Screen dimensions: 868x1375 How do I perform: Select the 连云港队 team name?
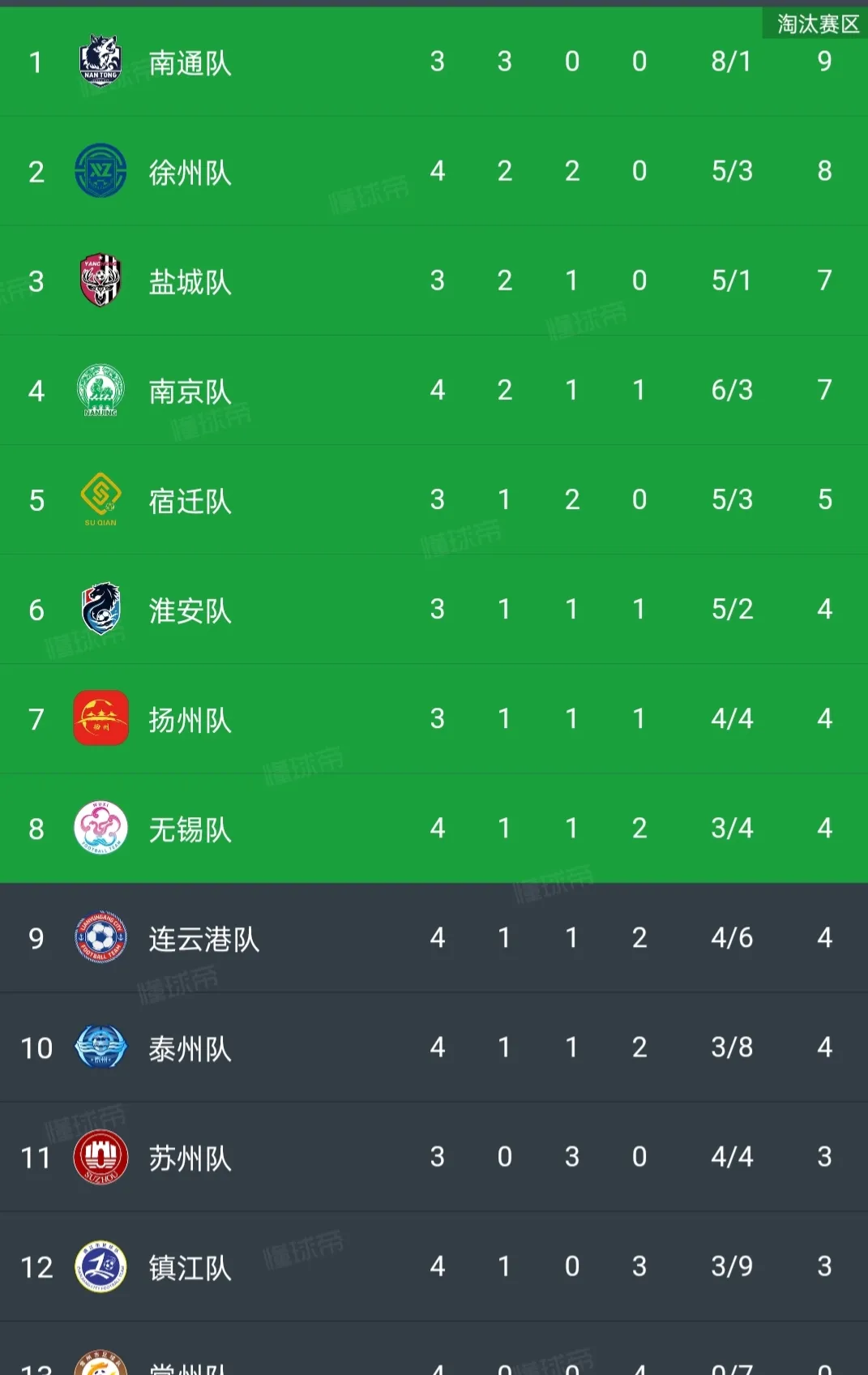click(x=203, y=938)
